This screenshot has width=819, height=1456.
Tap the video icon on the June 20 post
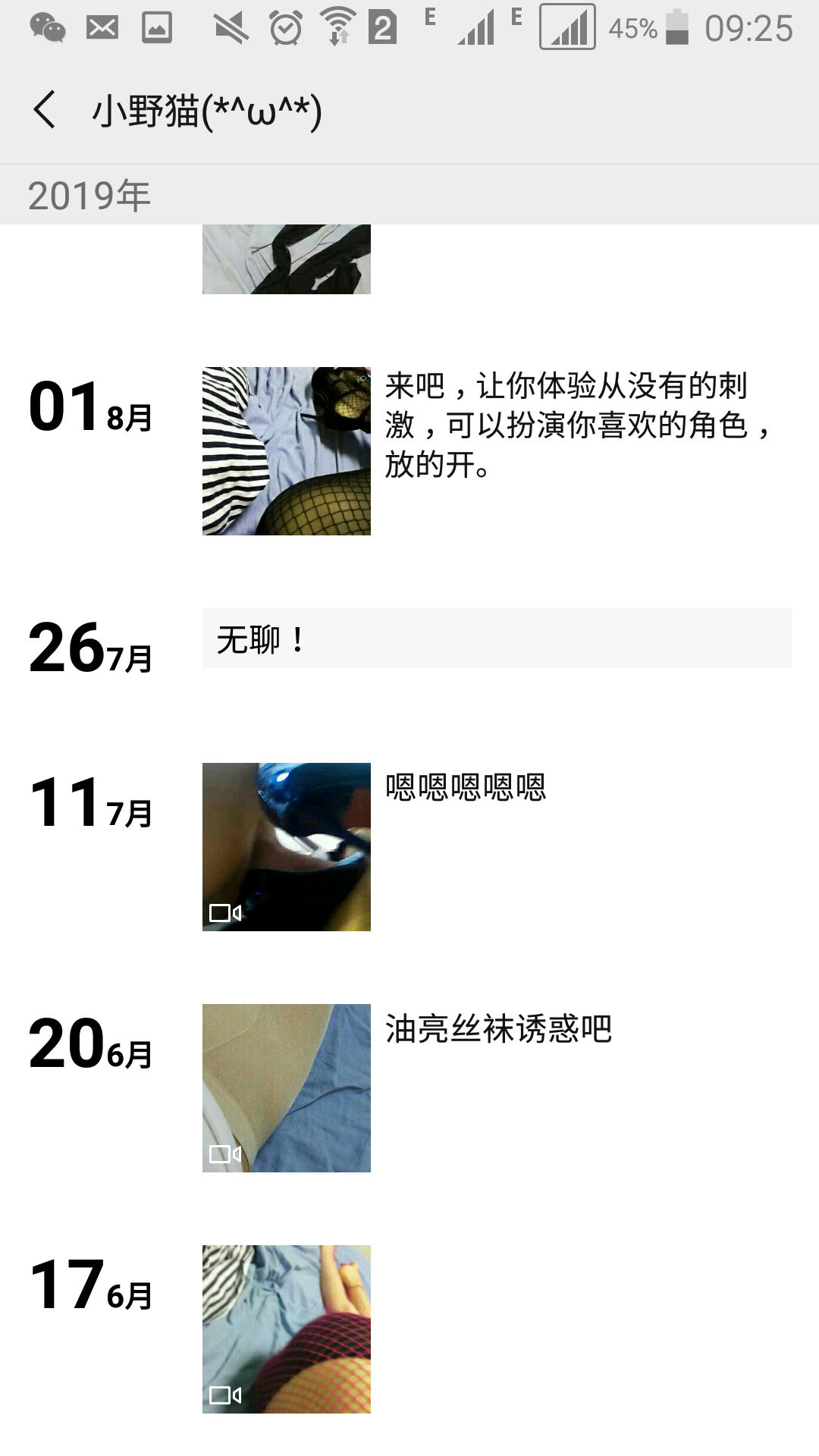pyautogui.click(x=226, y=1153)
